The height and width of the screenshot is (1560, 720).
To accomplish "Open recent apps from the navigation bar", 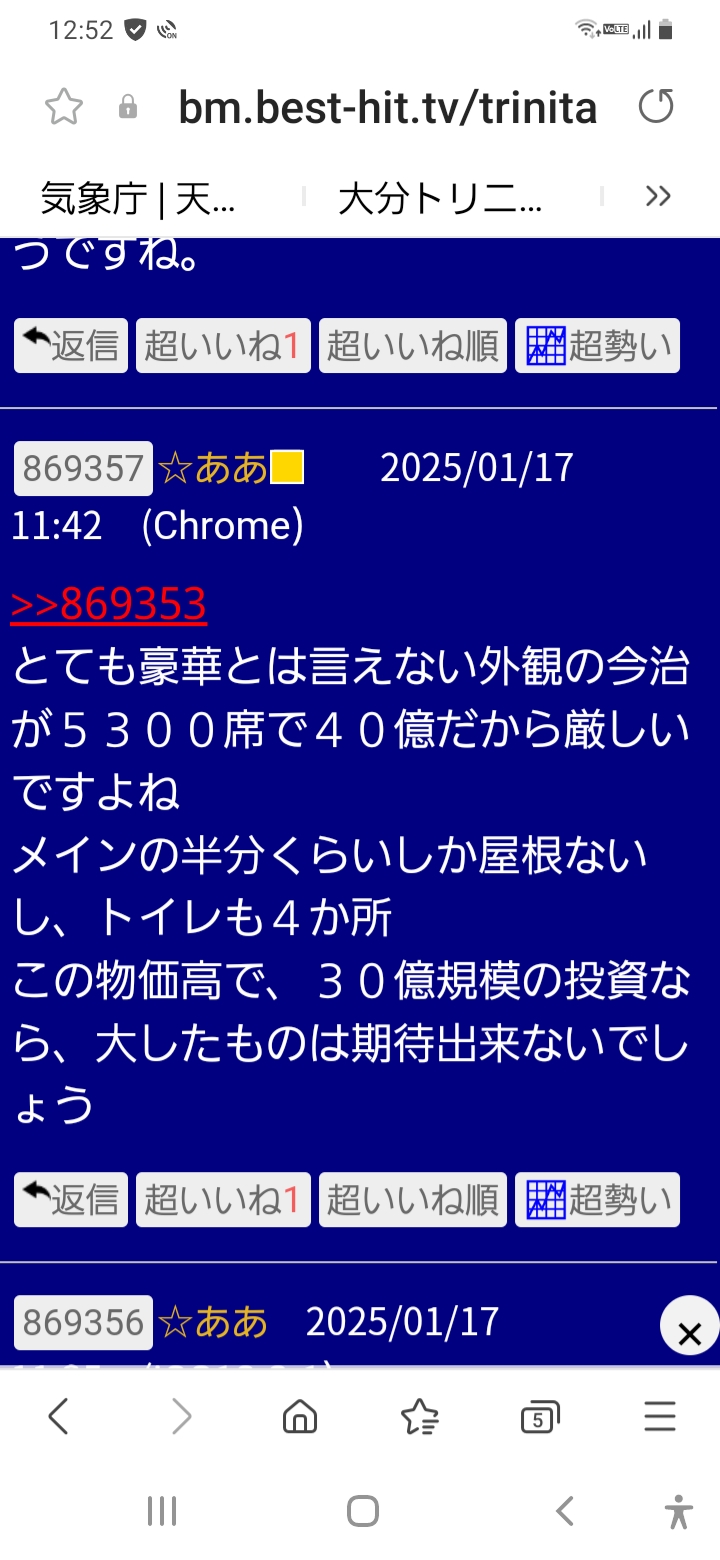I will pos(161,1511).
